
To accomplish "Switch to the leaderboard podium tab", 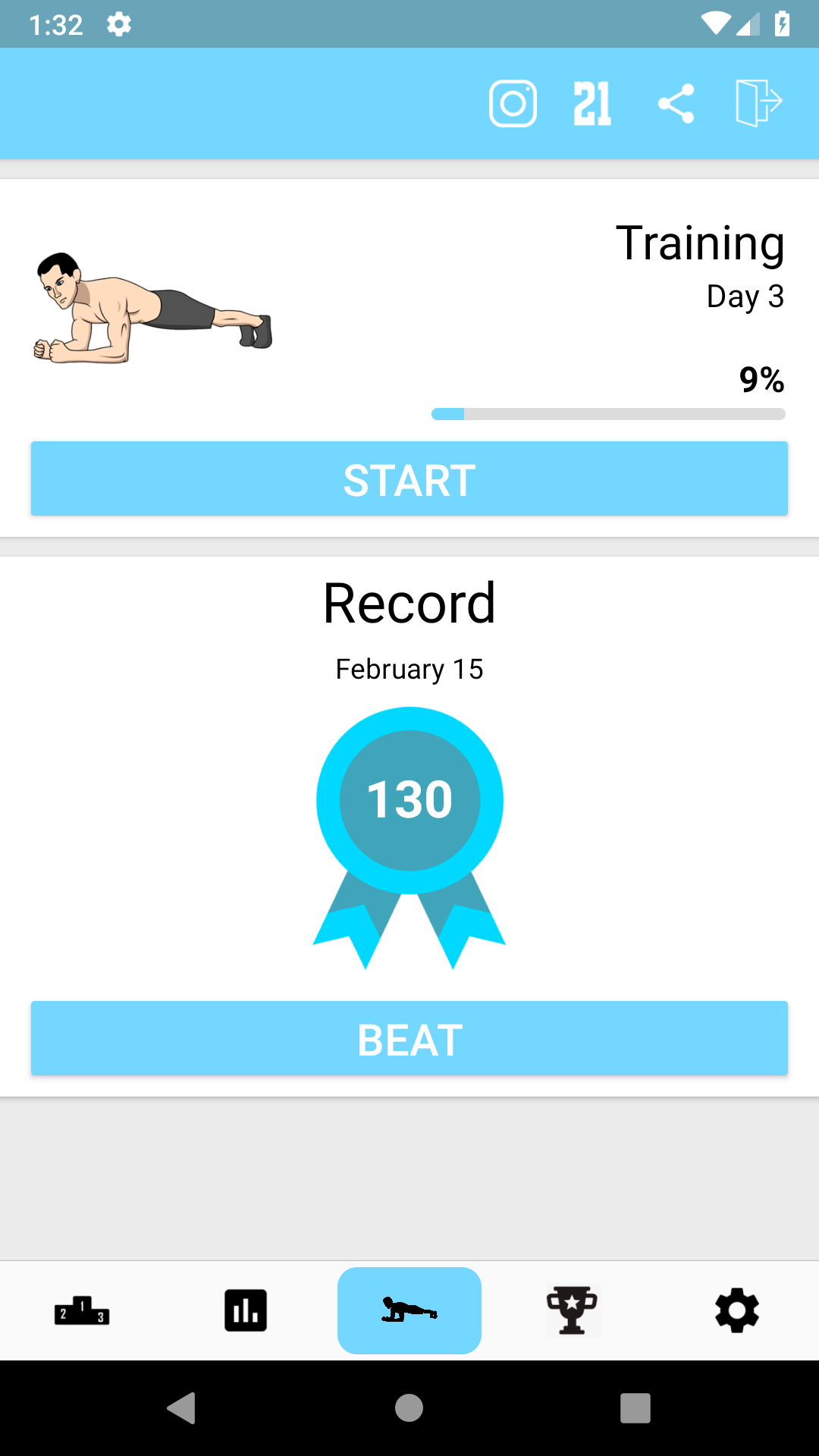I will coord(82,1310).
